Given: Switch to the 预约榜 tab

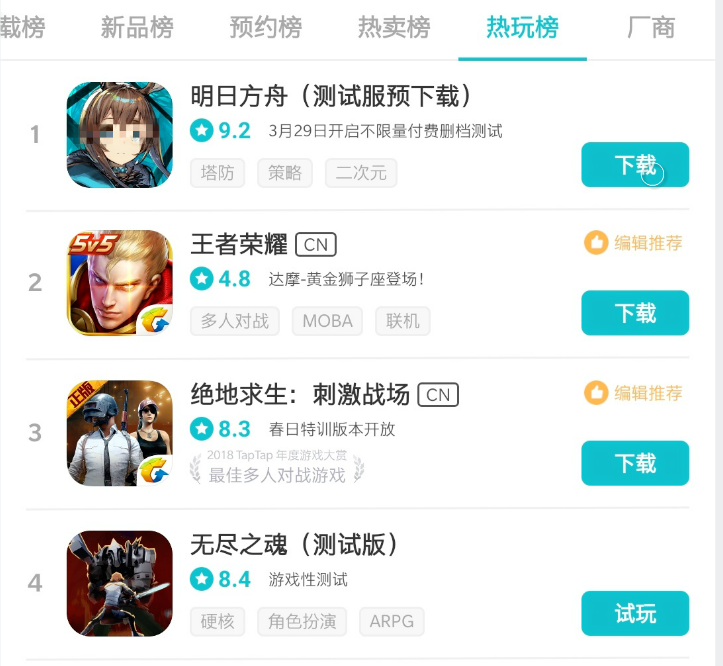Looking at the screenshot, I should click(x=265, y=27).
